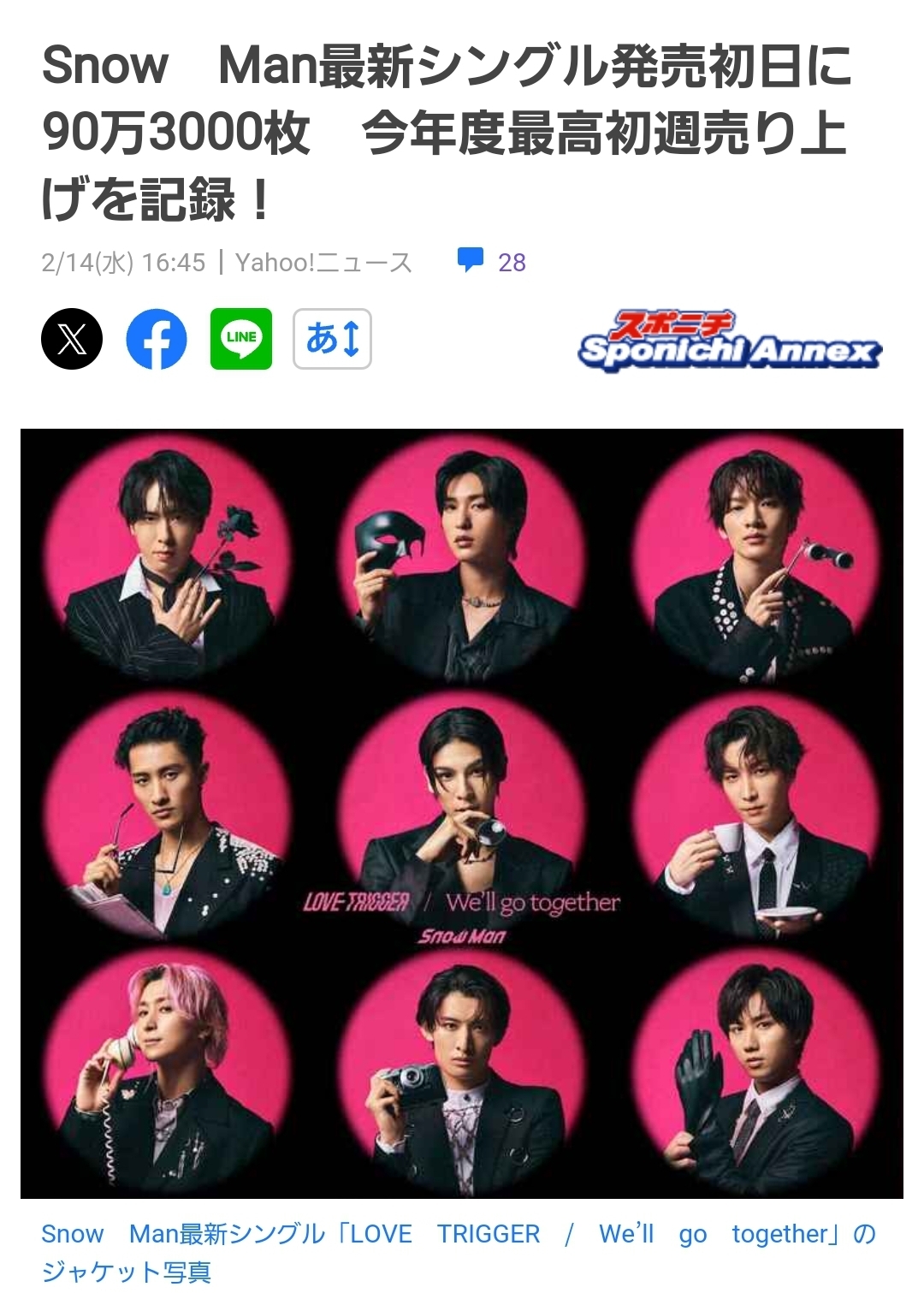Share the article on X
Screen dimensions: 924x1293
(x=72, y=339)
